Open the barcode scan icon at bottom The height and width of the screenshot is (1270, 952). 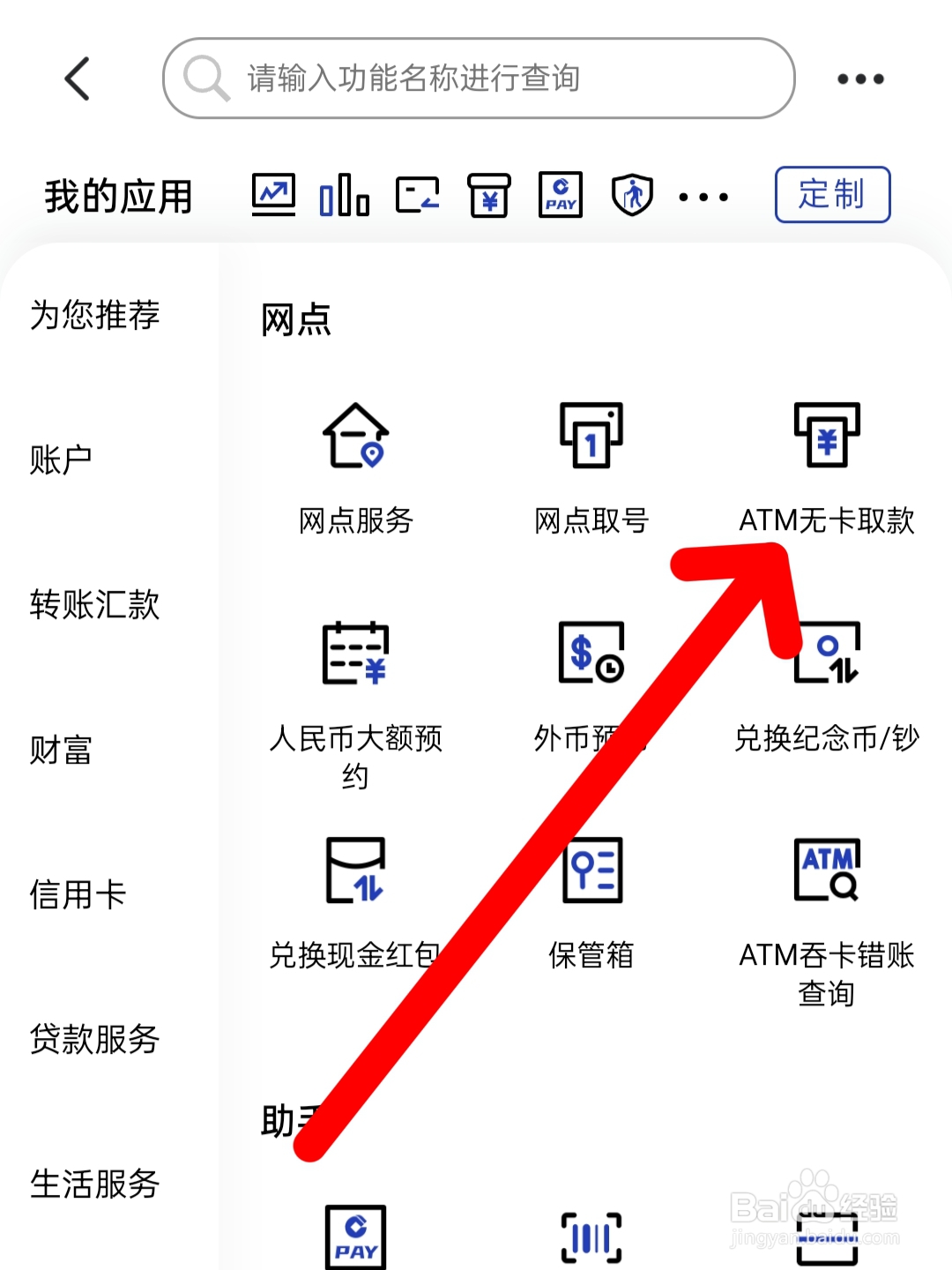[x=591, y=1235]
